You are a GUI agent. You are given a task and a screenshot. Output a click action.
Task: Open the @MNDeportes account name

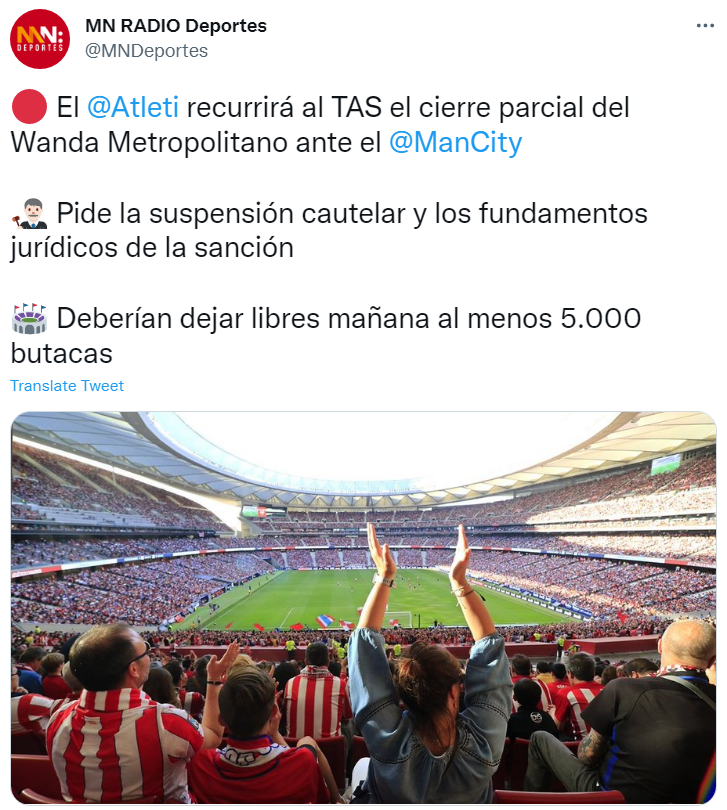click(x=146, y=51)
